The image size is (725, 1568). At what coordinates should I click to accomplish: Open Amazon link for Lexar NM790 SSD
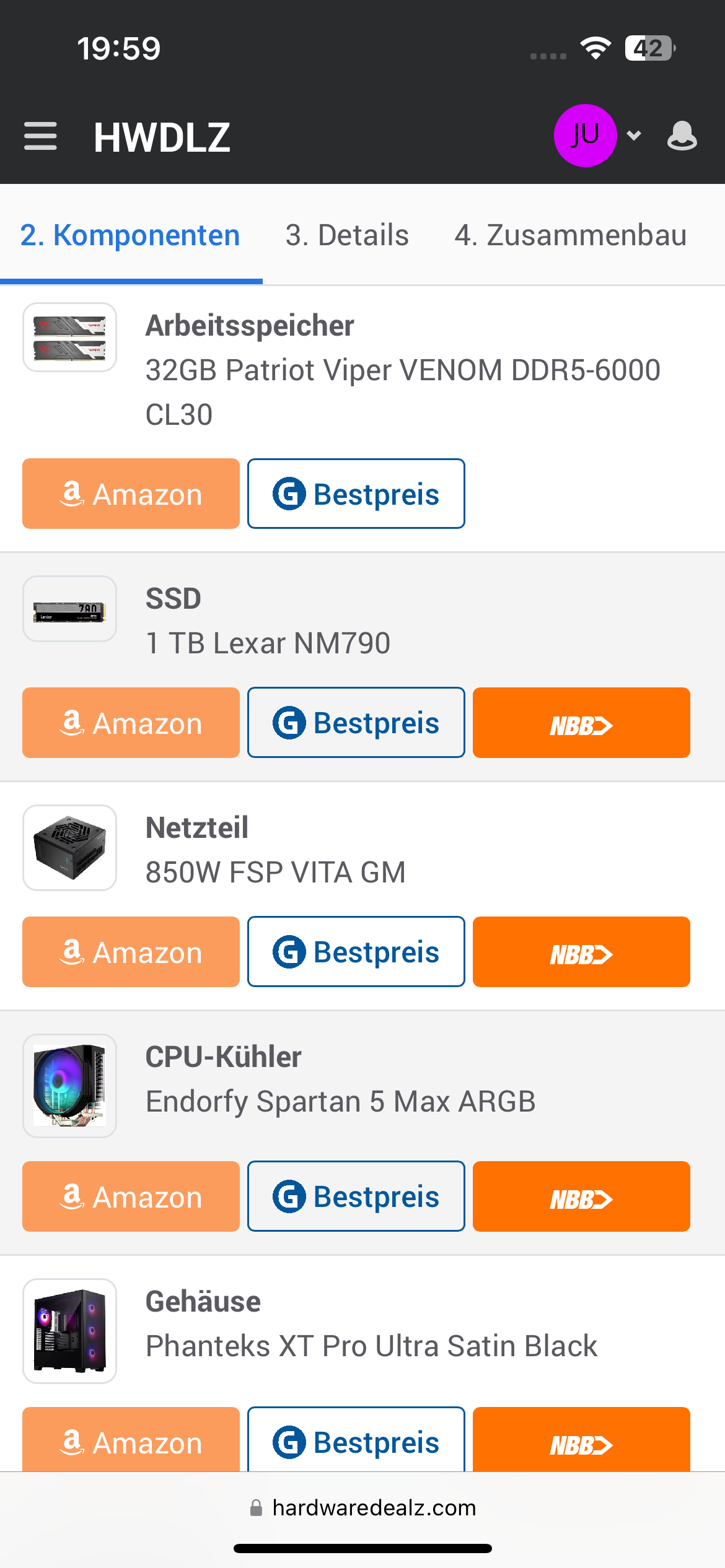[x=131, y=723]
